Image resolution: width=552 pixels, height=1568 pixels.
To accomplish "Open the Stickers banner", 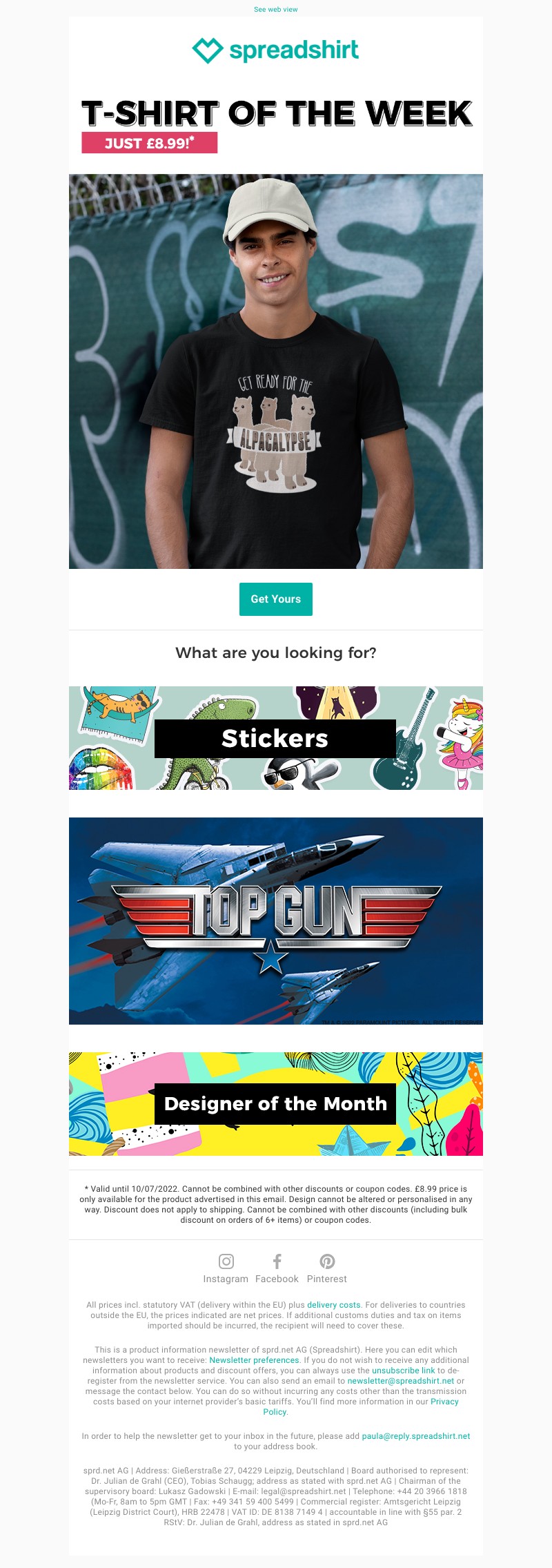I will (x=275, y=738).
